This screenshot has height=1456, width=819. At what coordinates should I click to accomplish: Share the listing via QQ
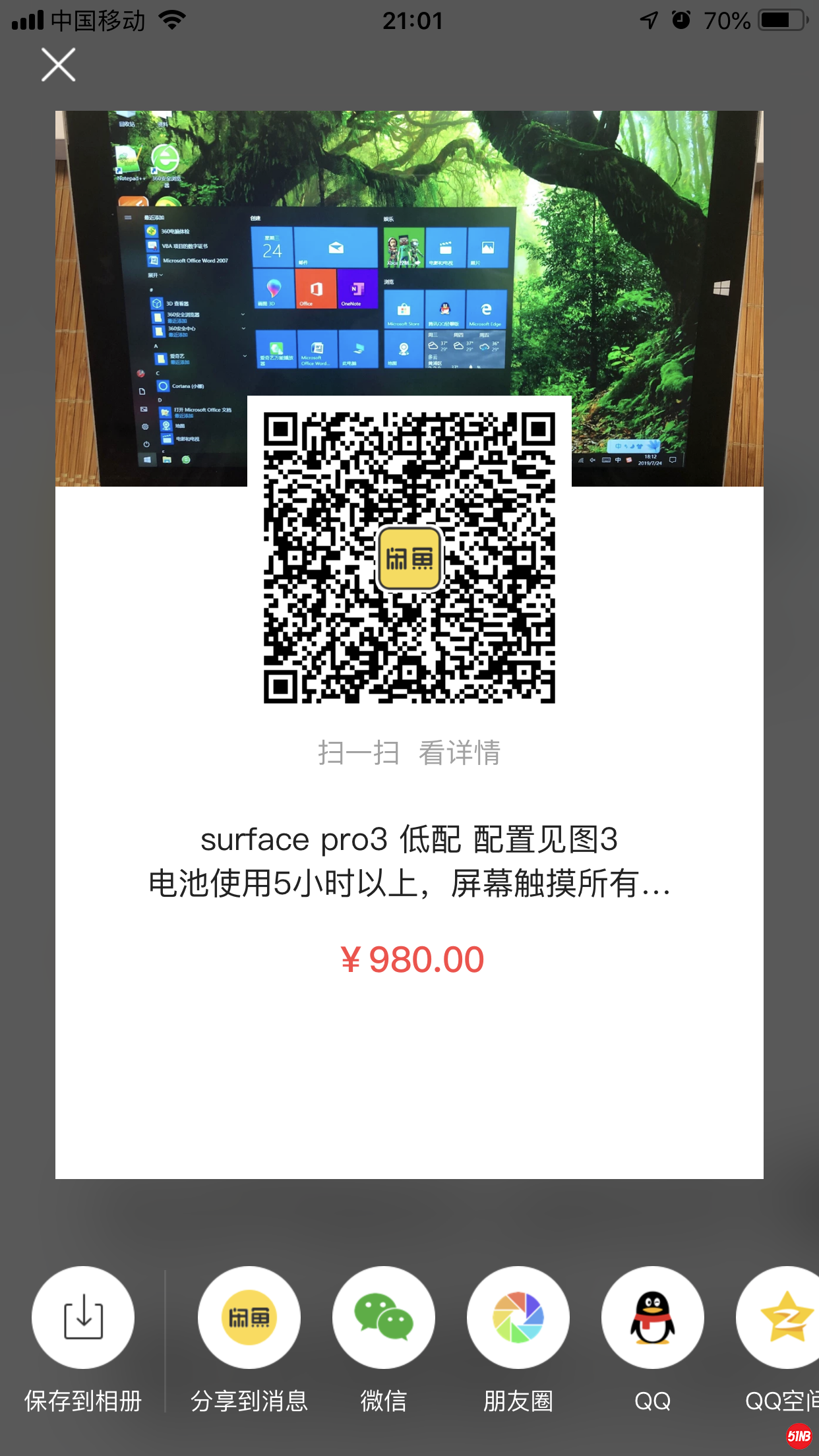[x=653, y=1319]
